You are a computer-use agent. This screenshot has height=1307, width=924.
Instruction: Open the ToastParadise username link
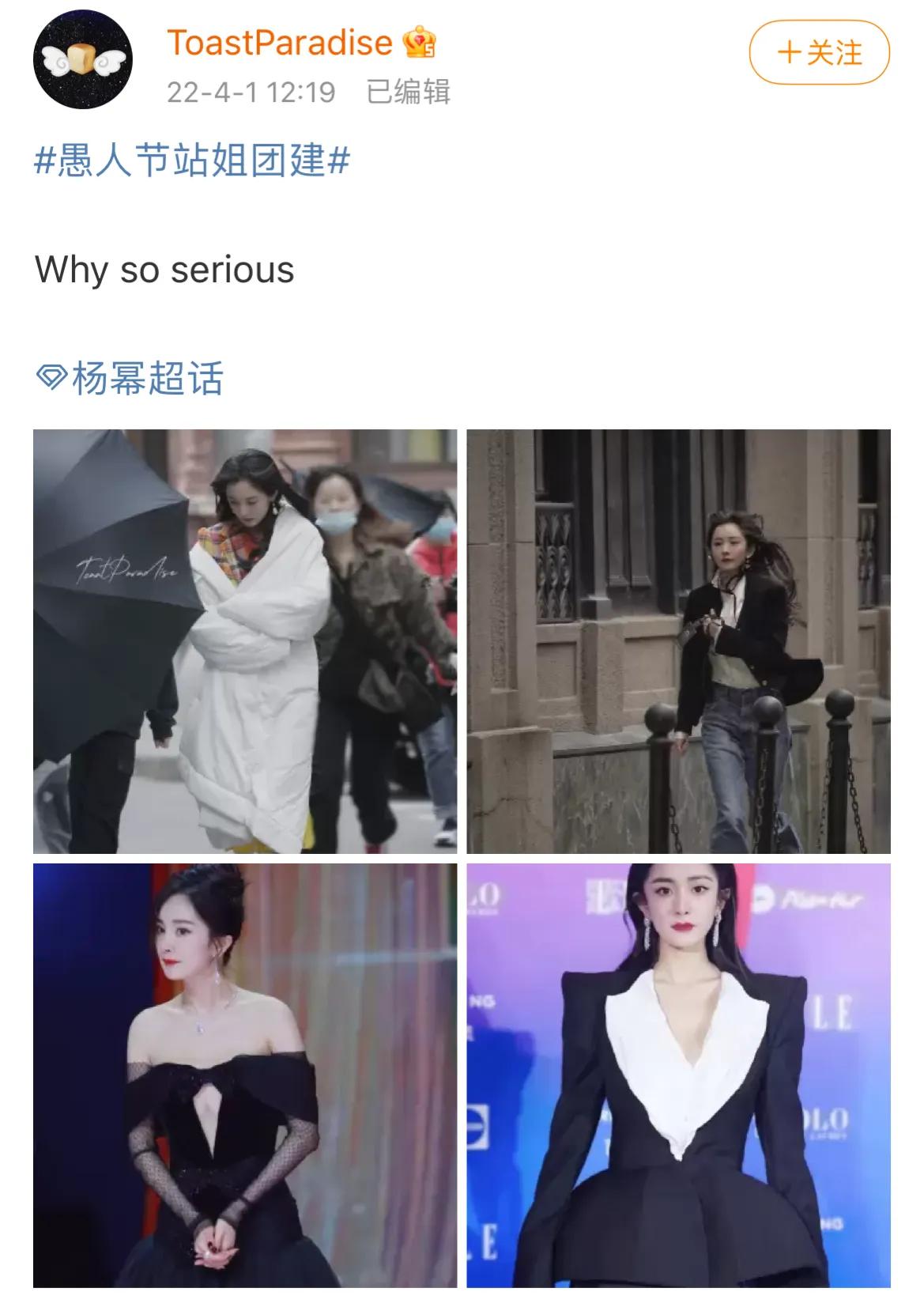point(280,43)
